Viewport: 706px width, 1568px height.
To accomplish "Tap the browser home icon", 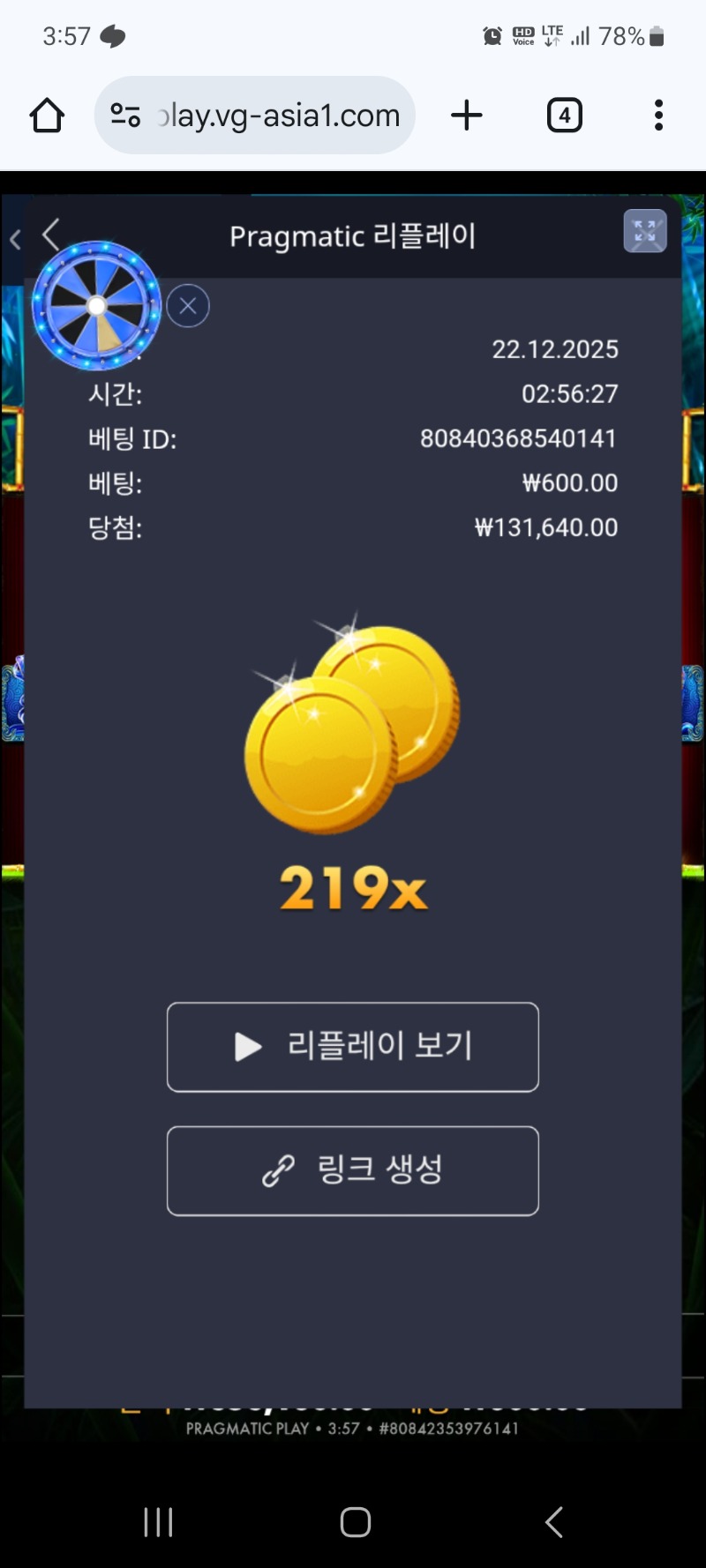I will pos(48,116).
